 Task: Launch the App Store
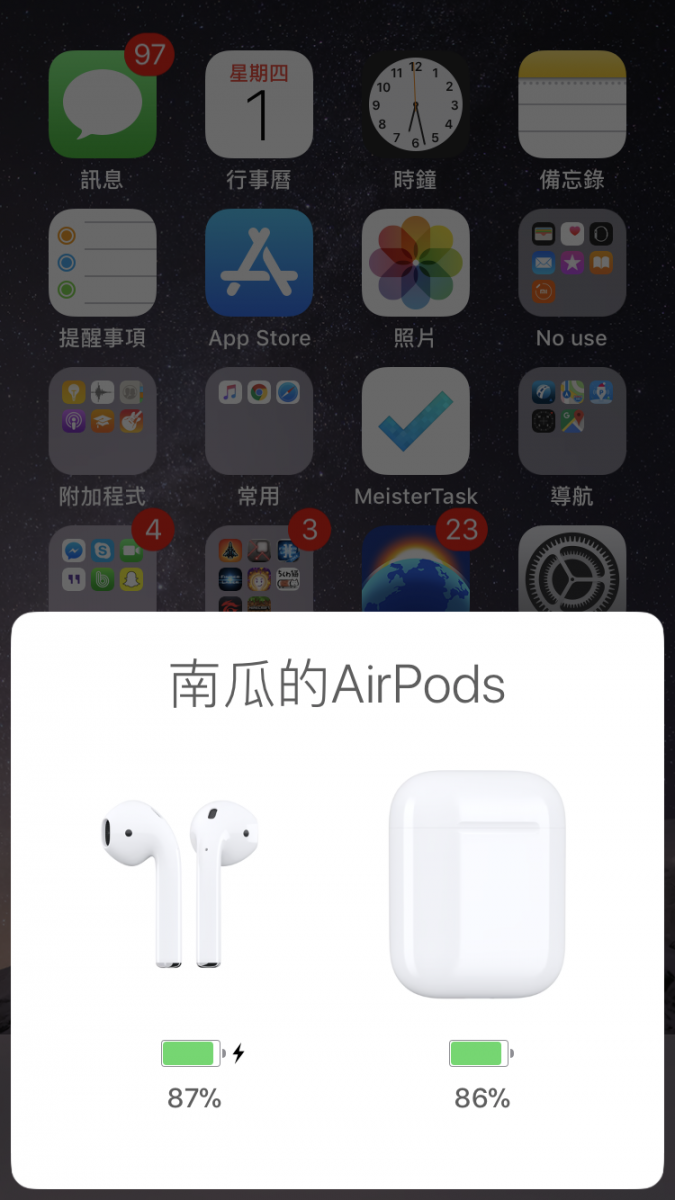pyautogui.click(x=259, y=263)
